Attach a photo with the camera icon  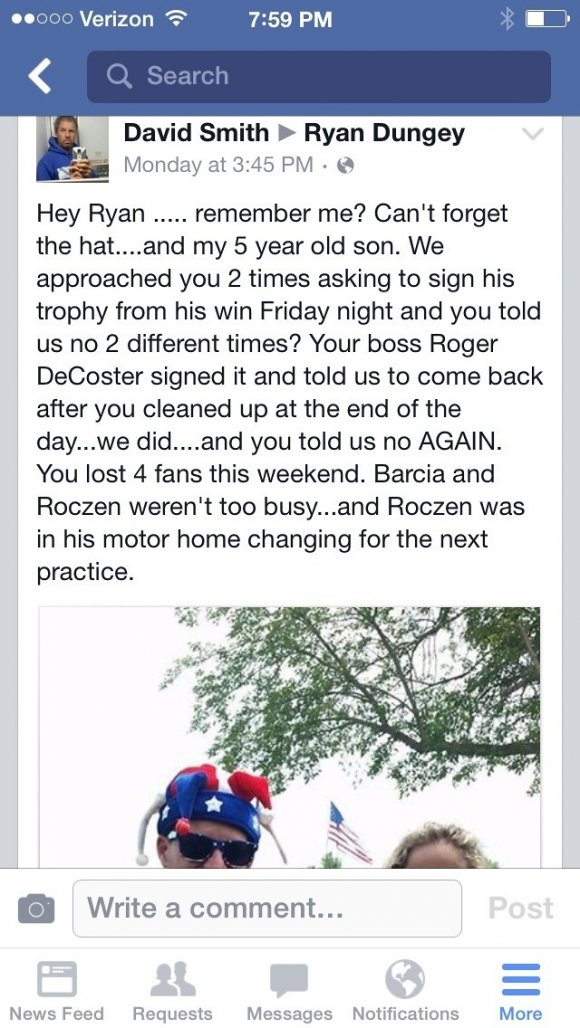[x=36, y=908]
